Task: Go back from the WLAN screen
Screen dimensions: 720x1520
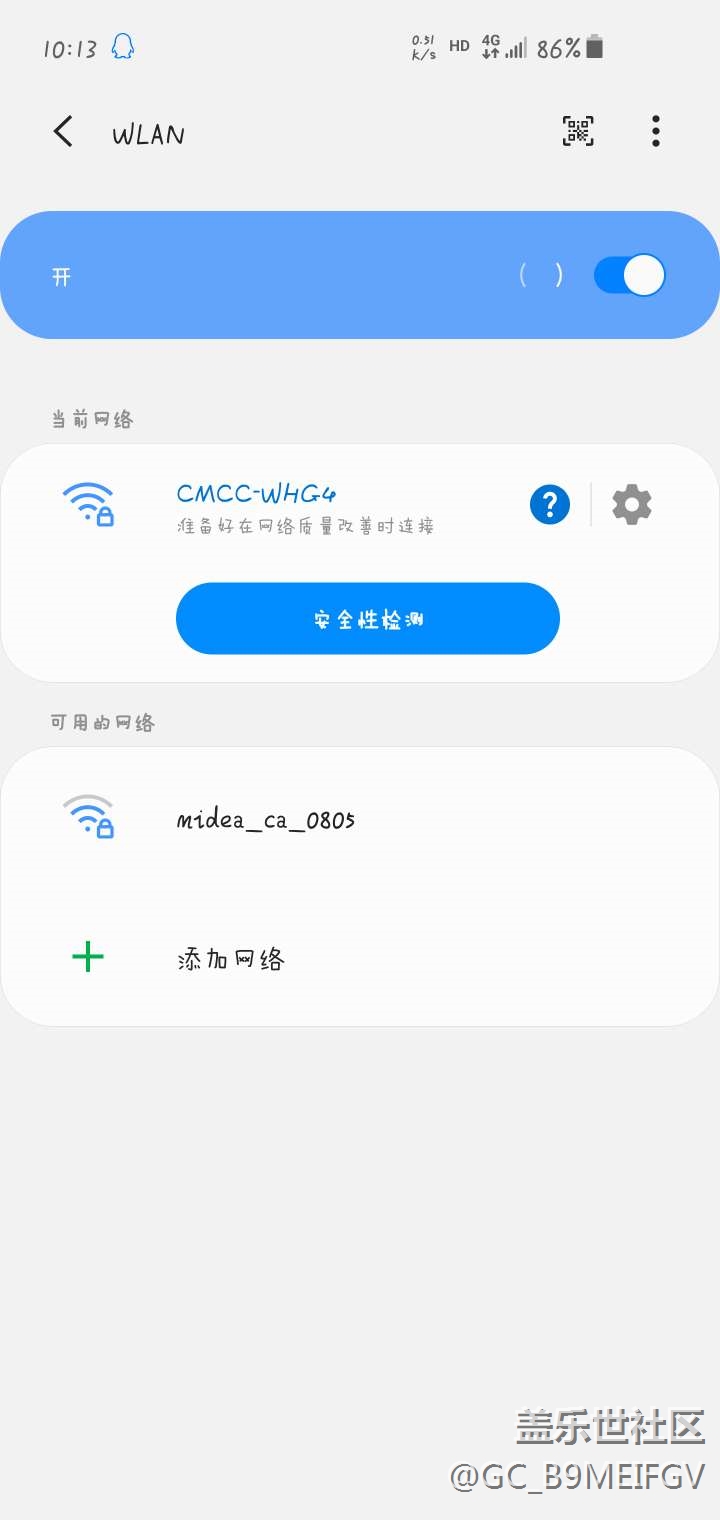Action: (63, 132)
